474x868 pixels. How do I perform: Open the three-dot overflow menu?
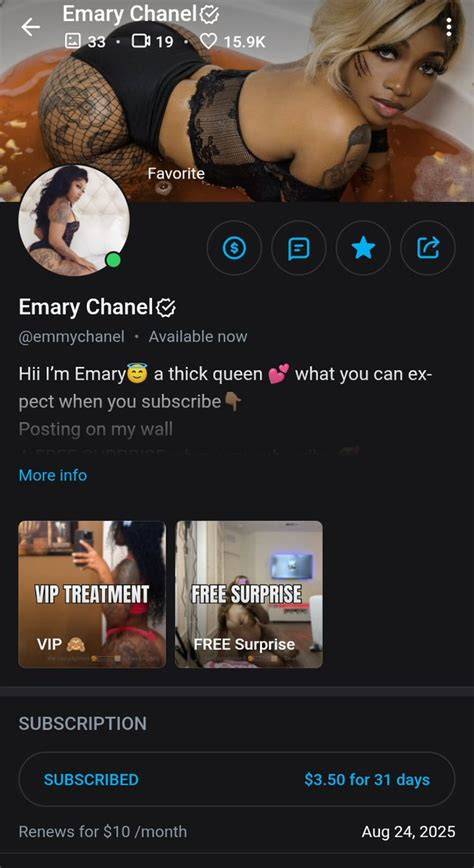point(449,27)
